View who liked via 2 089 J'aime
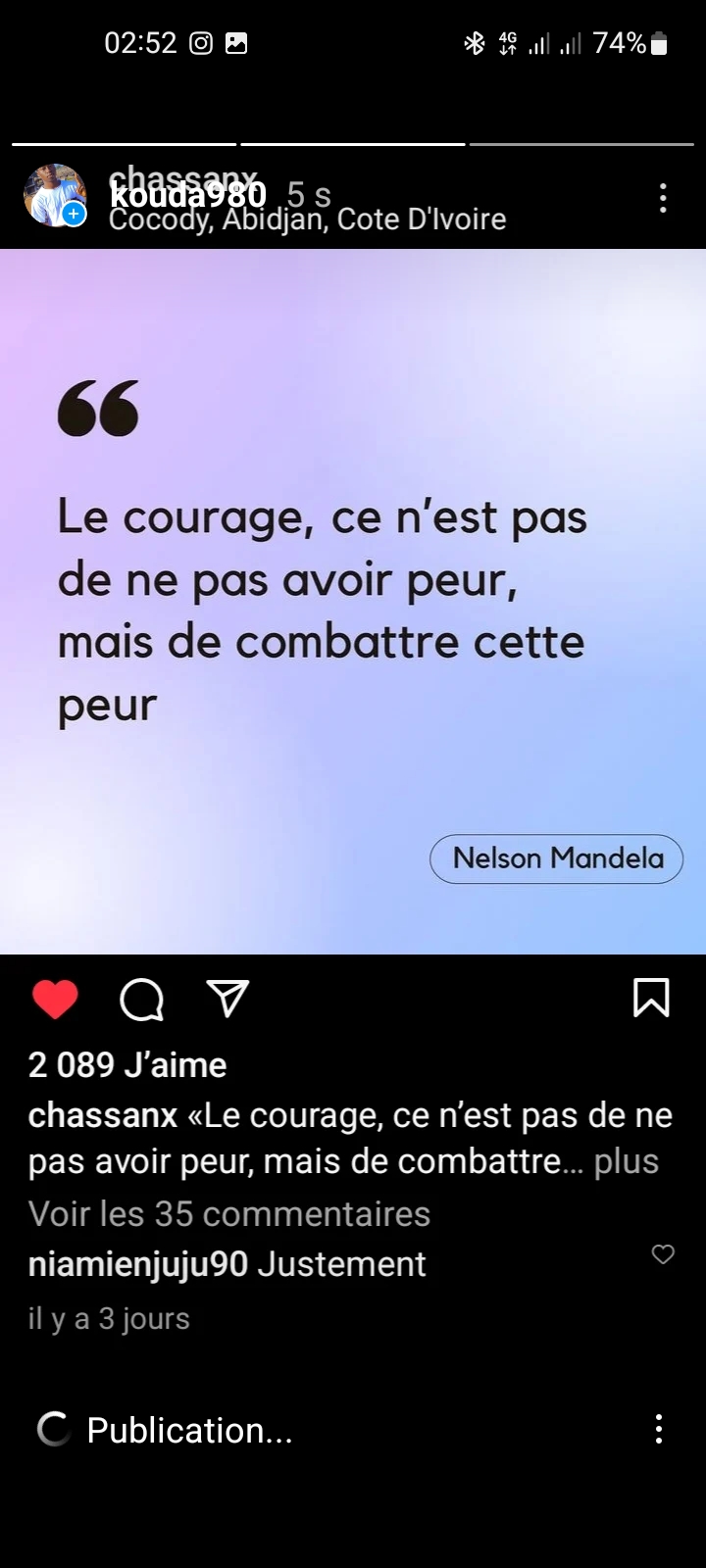The width and height of the screenshot is (706, 1568). pyautogui.click(x=127, y=1064)
